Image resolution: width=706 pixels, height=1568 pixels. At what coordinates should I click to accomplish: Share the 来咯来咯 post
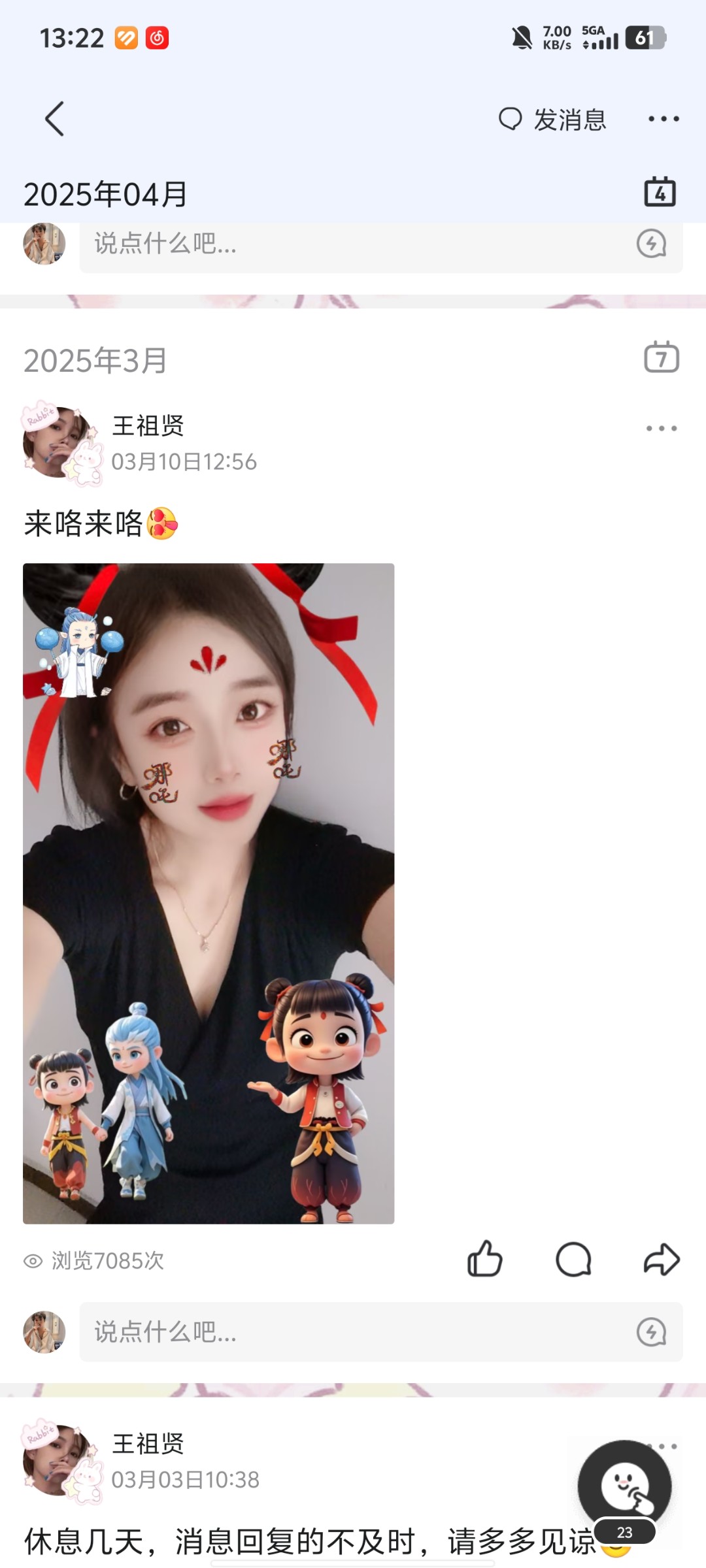pos(662,1259)
